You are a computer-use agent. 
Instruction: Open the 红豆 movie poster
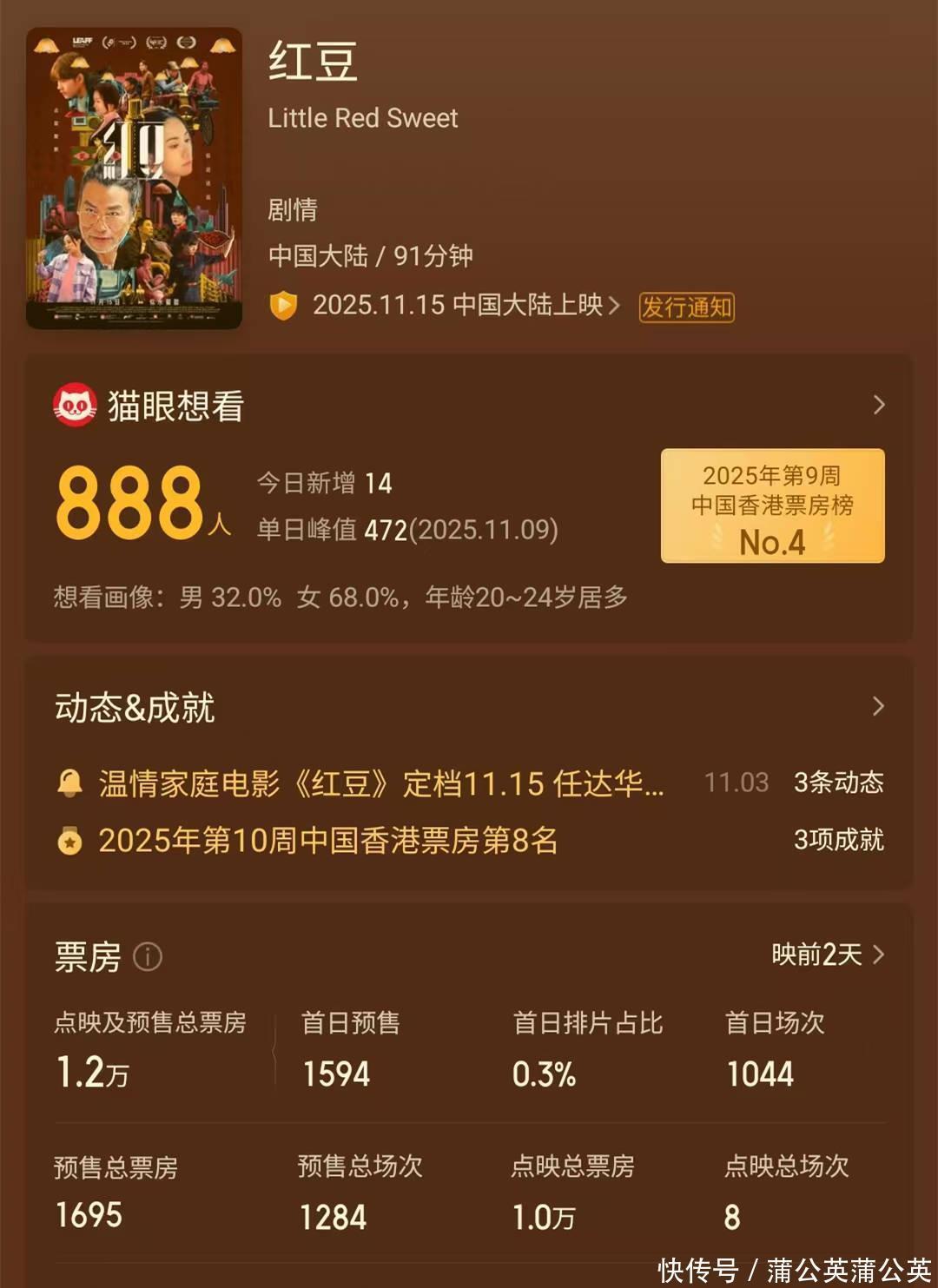135,178
